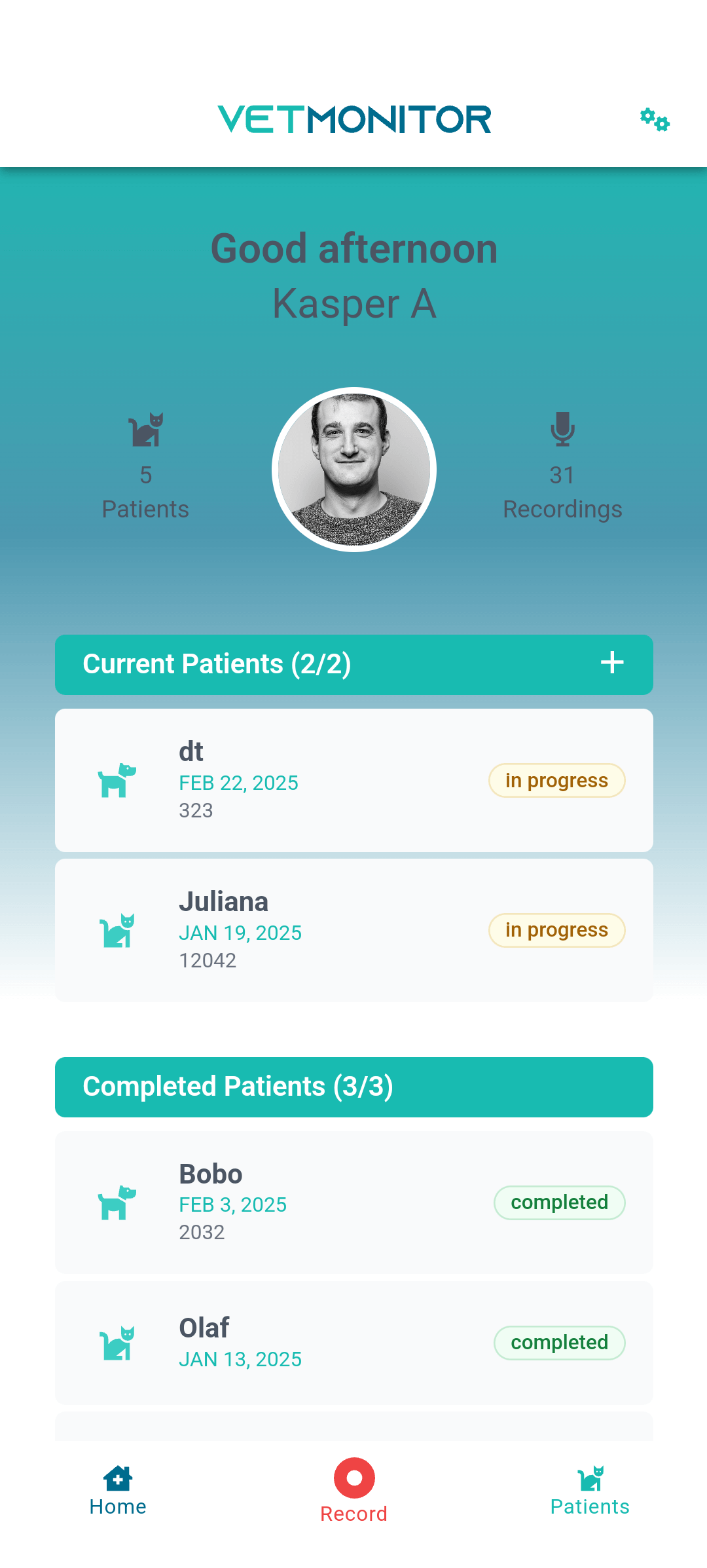Click Bobo's 'completed' status badge

coord(559,1203)
